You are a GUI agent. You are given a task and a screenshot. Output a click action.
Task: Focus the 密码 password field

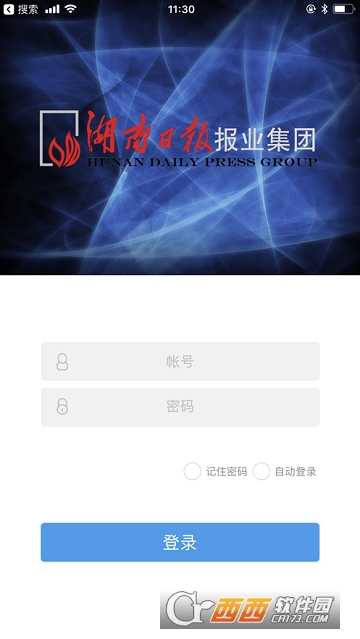click(180, 407)
